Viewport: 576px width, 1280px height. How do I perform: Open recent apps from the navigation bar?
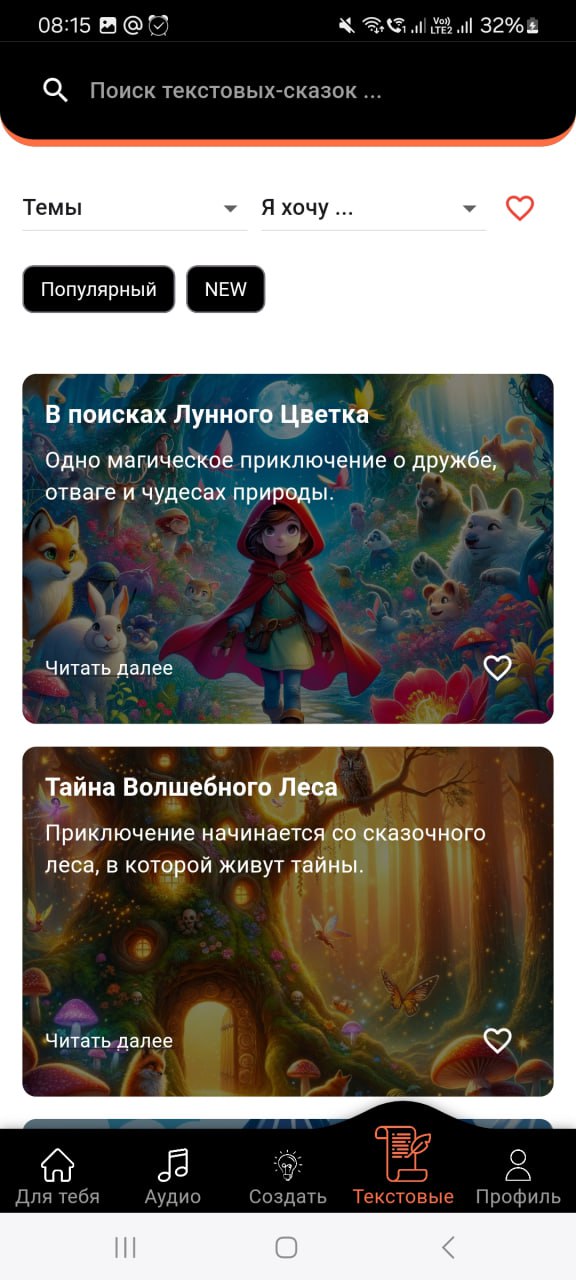[125, 1247]
